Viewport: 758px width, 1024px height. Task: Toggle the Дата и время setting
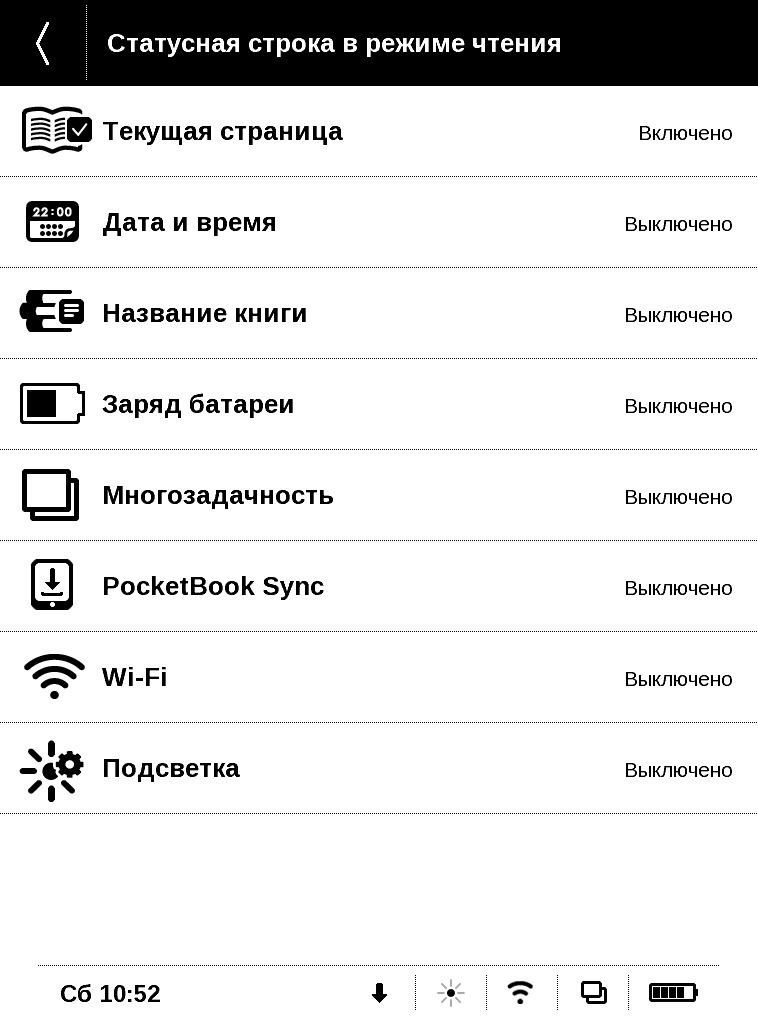tap(378, 223)
